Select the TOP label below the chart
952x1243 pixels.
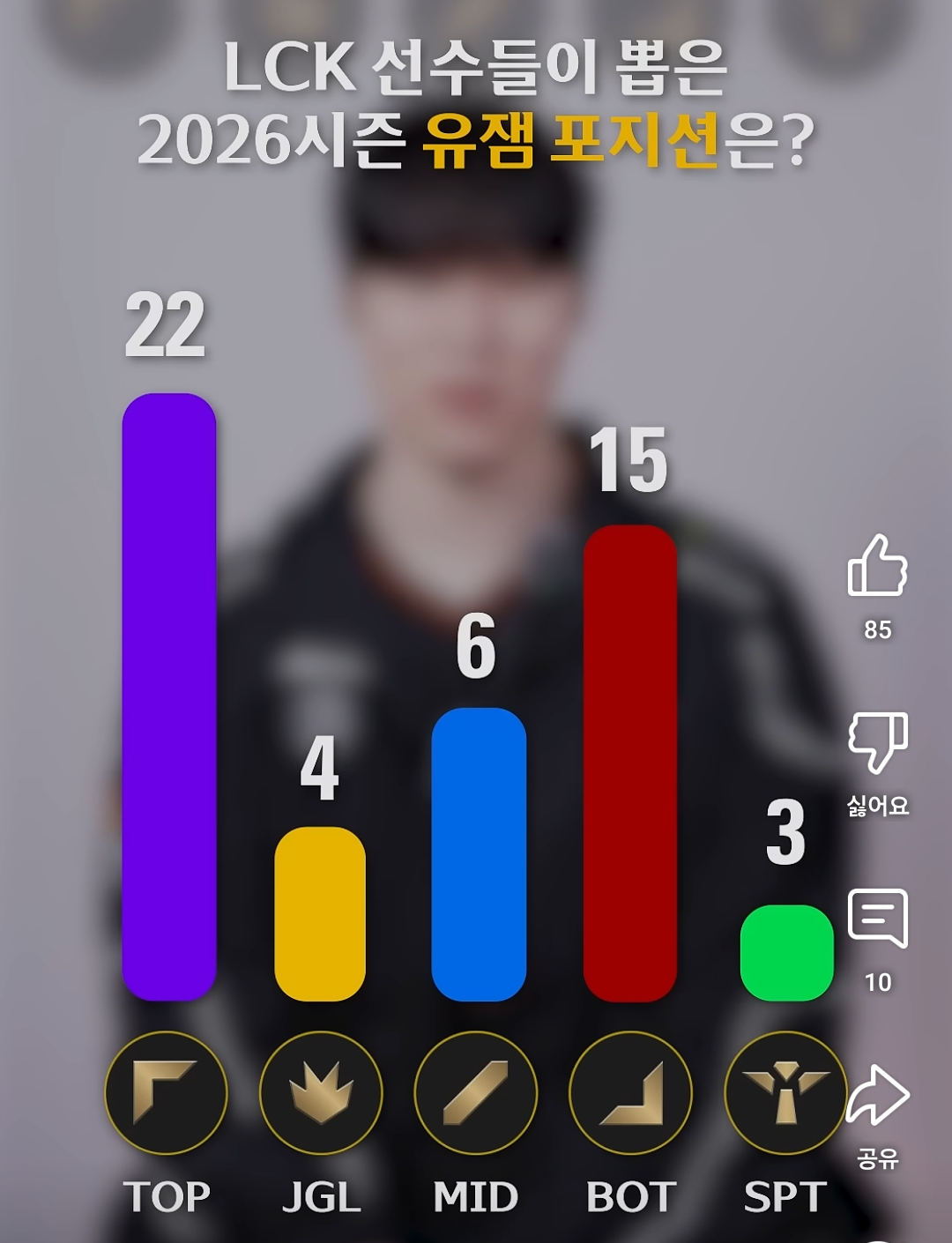pyautogui.click(x=167, y=1197)
